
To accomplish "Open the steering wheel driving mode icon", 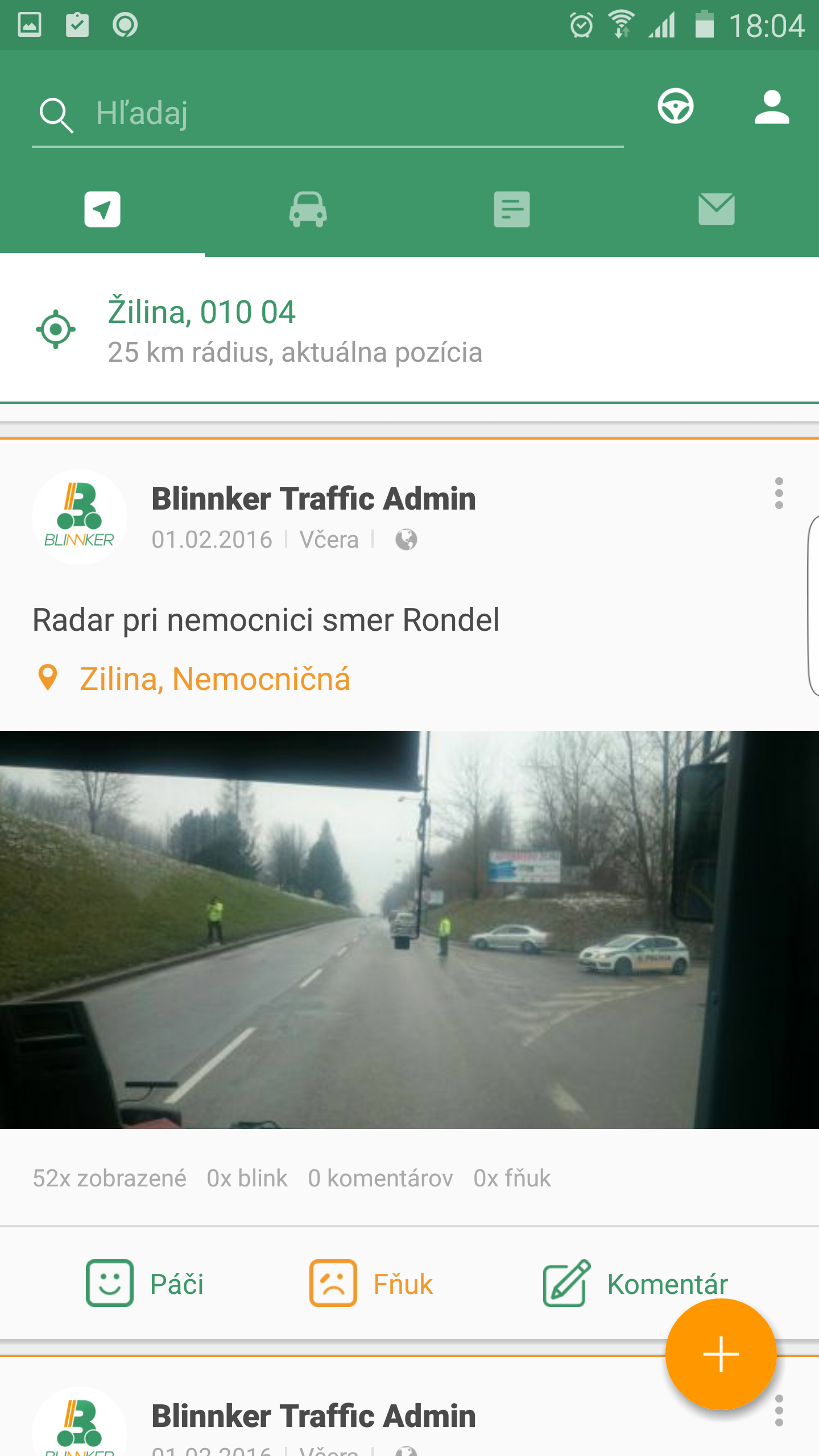I will coord(675,106).
